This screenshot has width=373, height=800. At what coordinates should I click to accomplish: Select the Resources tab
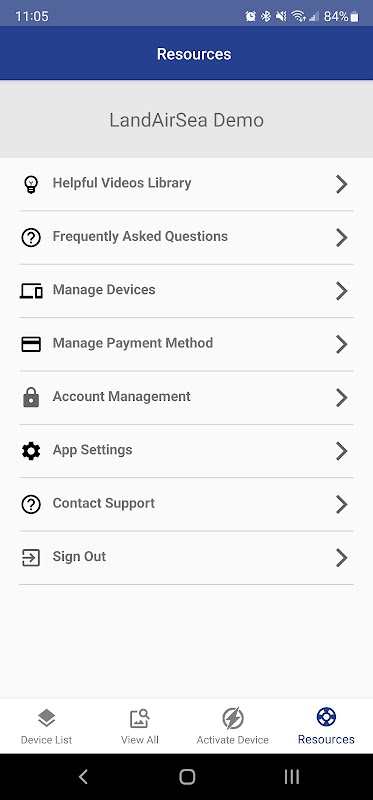[326, 726]
